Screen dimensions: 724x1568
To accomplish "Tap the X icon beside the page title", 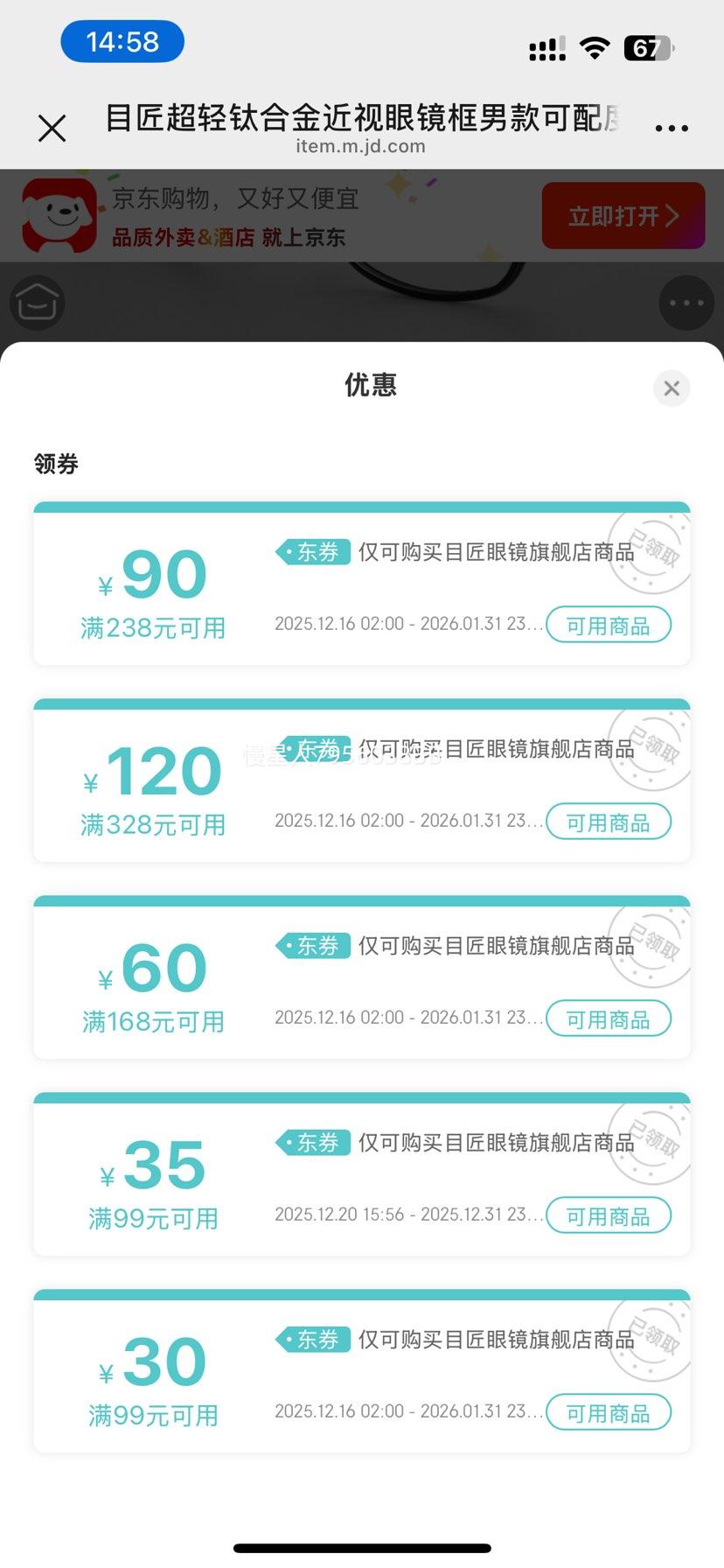I will click(x=52, y=128).
